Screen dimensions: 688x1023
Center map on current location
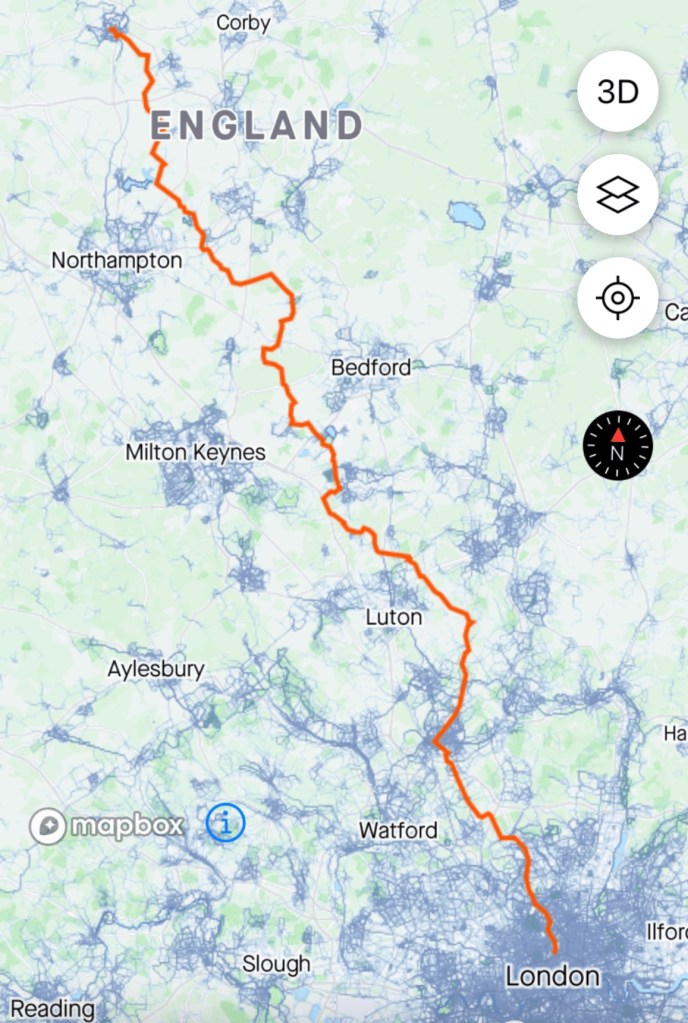(x=617, y=298)
